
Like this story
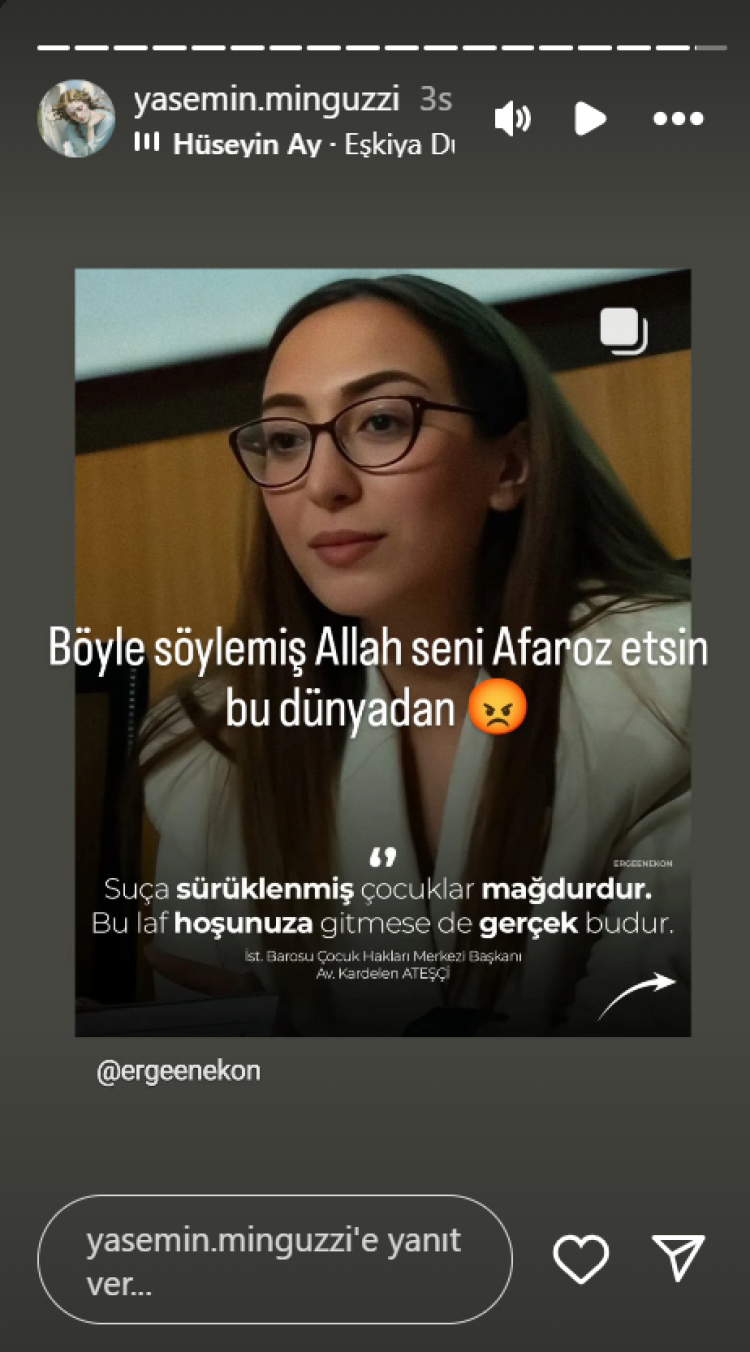(581, 1259)
